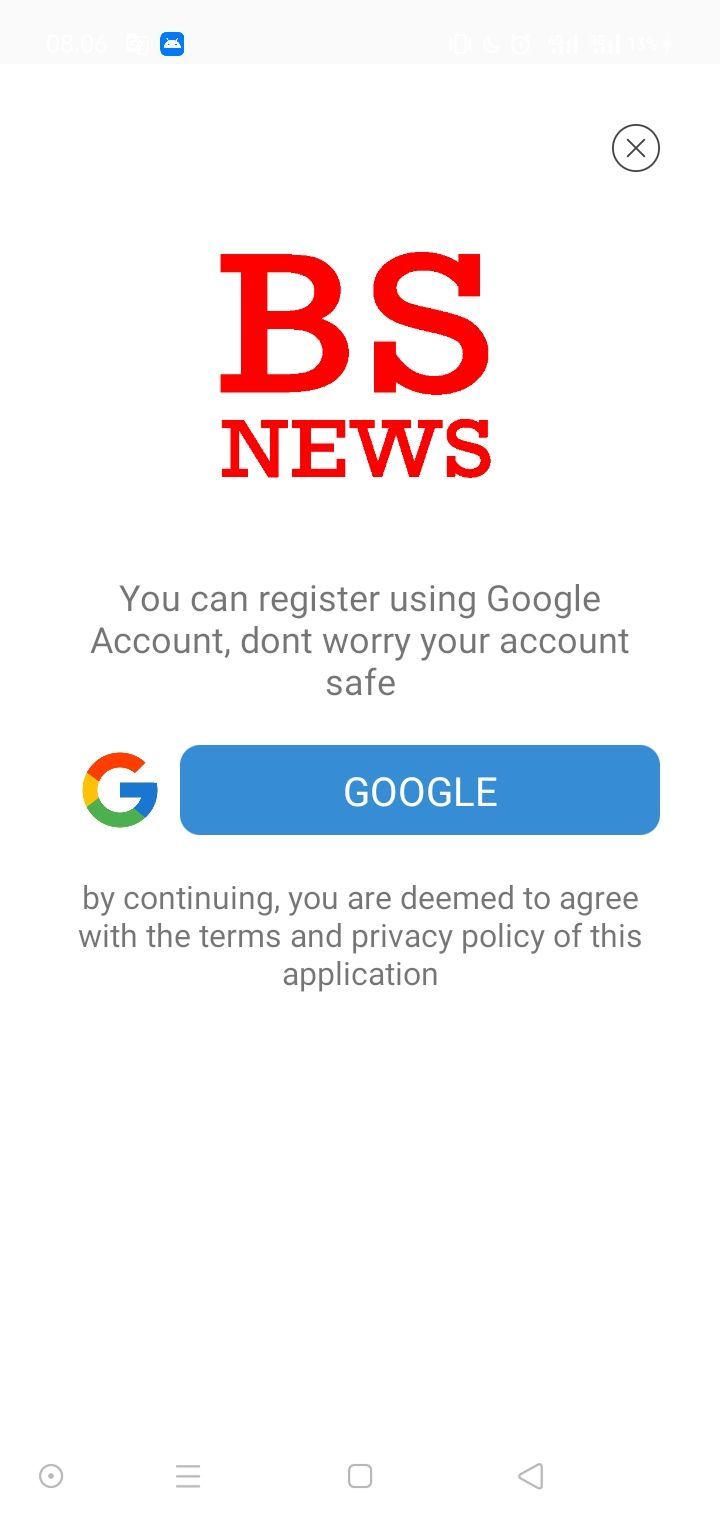The width and height of the screenshot is (720, 1520).
Task: Open recent apps from the navigation bar
Action: [188, 1476]
